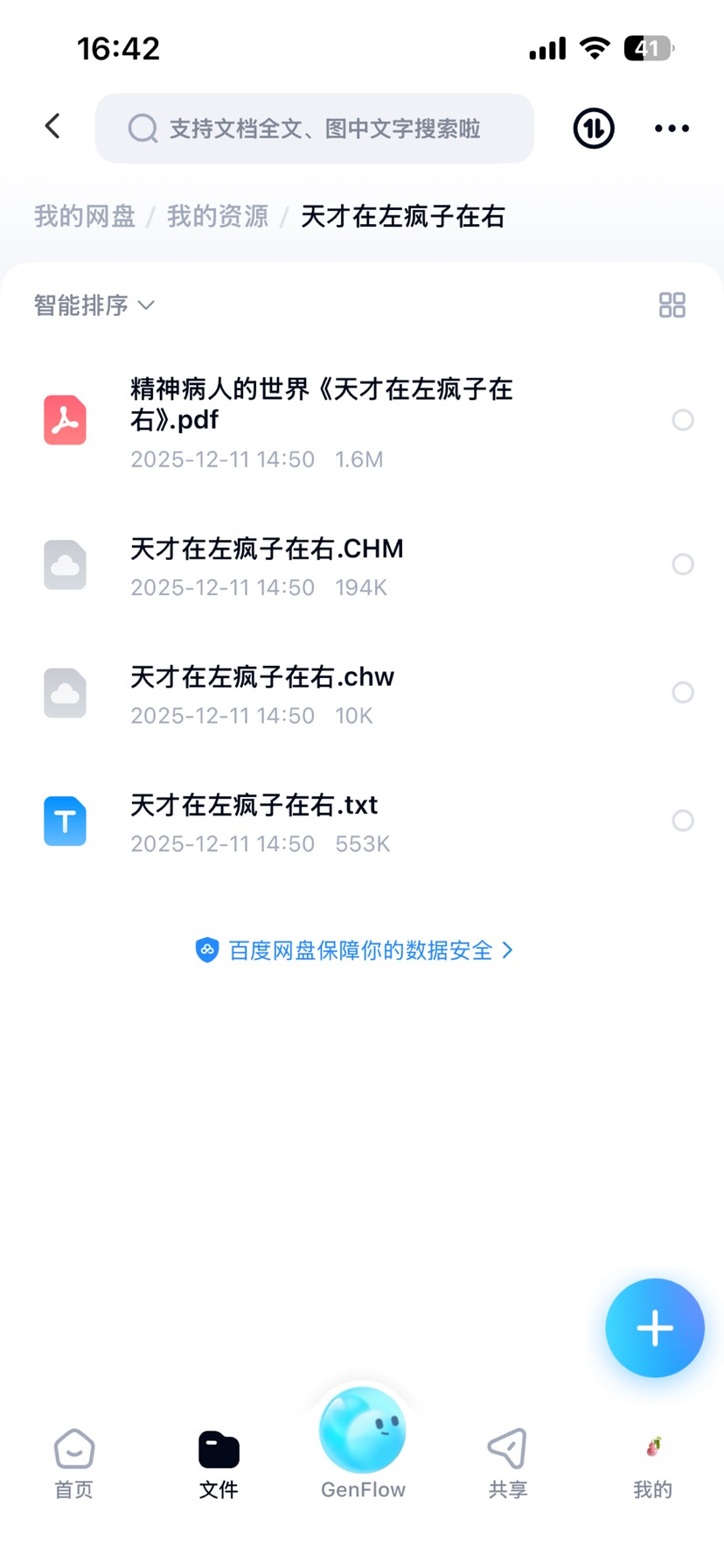The height and width of the screenshot is (1568, 724).
Task: Switch to the 首页 tab
Action: click(x=73, y=1464)
